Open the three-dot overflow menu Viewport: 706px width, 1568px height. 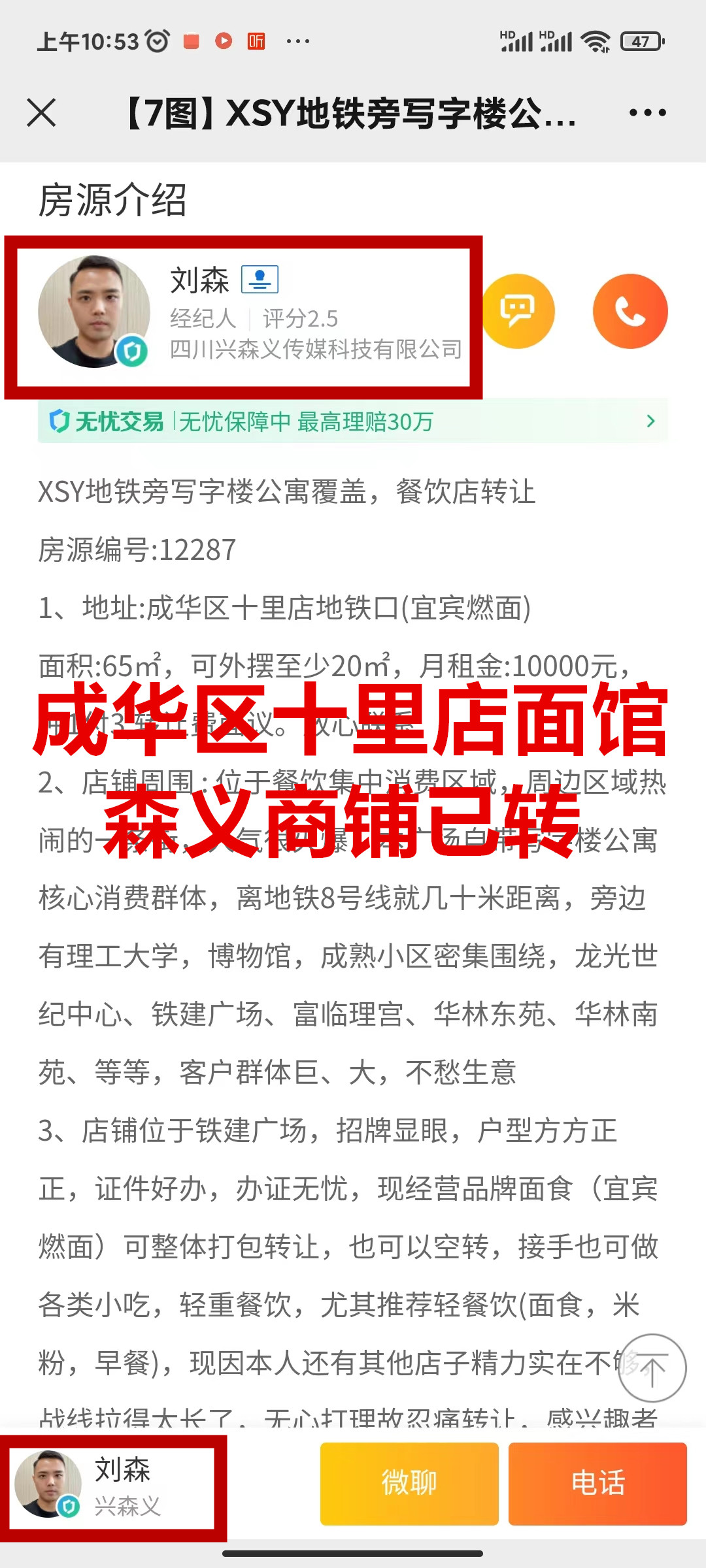647,112
